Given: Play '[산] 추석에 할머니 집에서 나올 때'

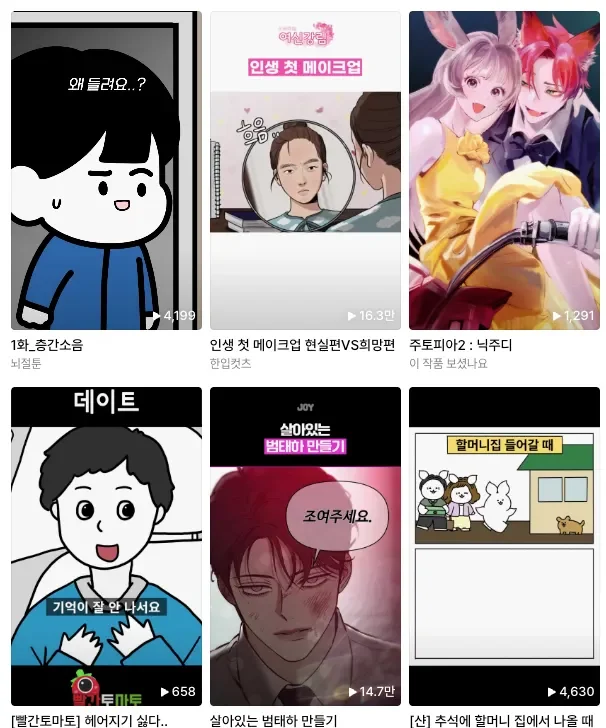Looking at the screenshot, I should click(504, 546).
